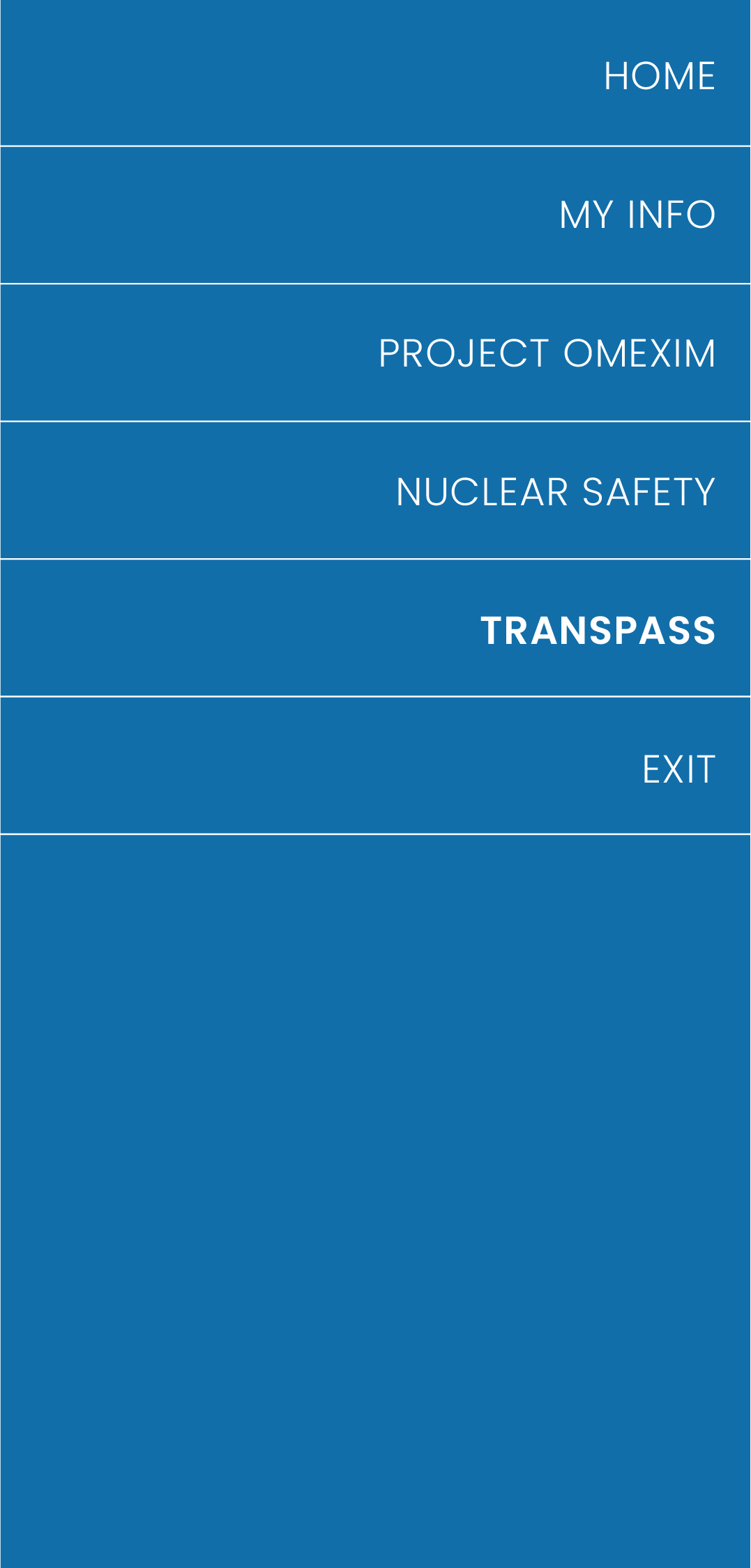Go to the HOME menu item
This screenshot has width=751, height=1568.
[375, 73]
